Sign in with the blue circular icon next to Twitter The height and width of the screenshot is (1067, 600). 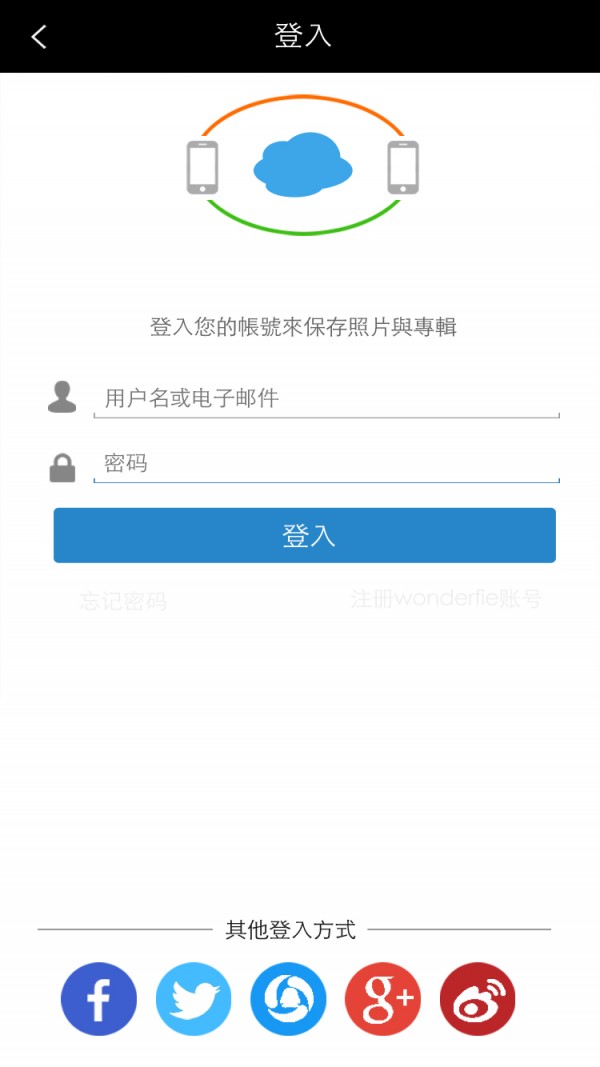pyautogui.click(x=288, y=998)
